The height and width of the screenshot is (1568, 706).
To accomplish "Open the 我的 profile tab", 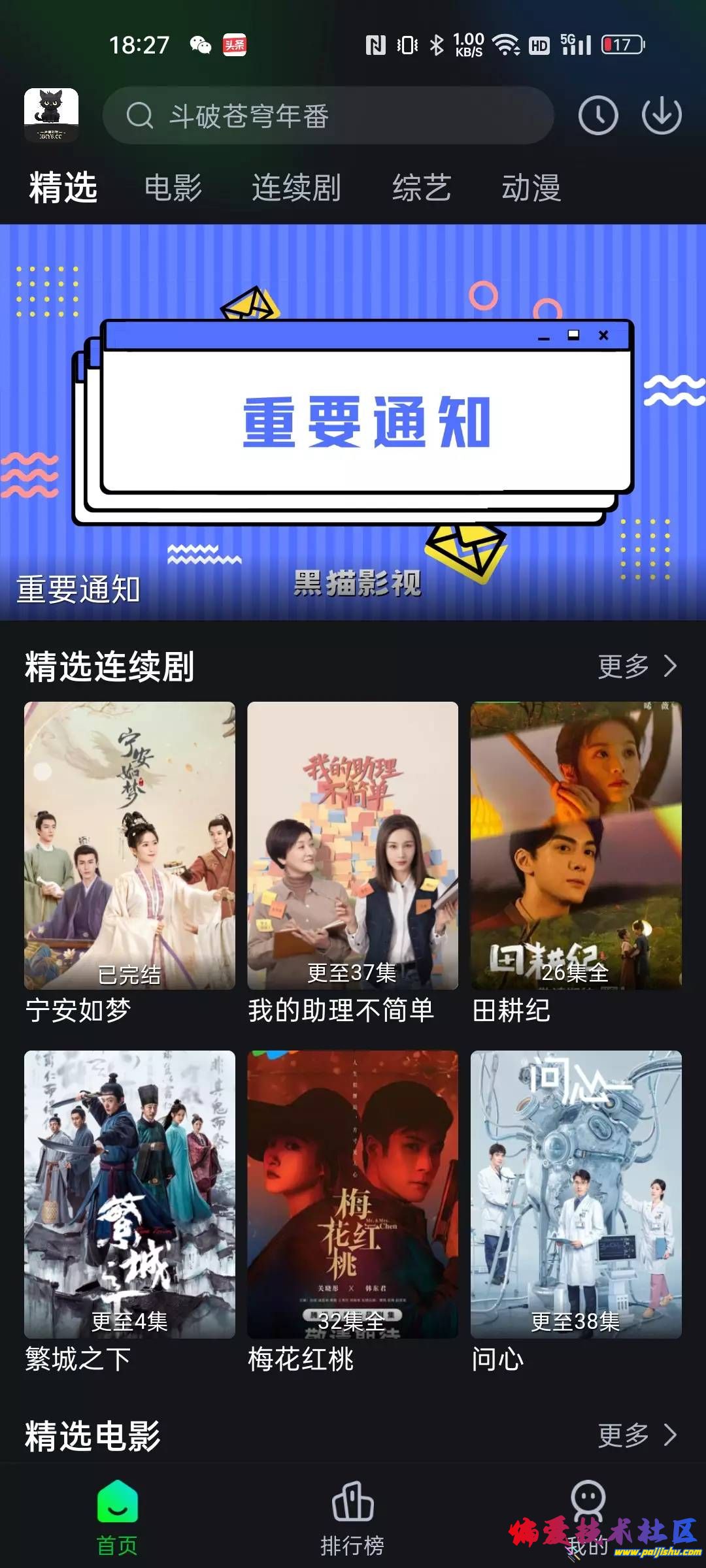I will pos(588,1517).
